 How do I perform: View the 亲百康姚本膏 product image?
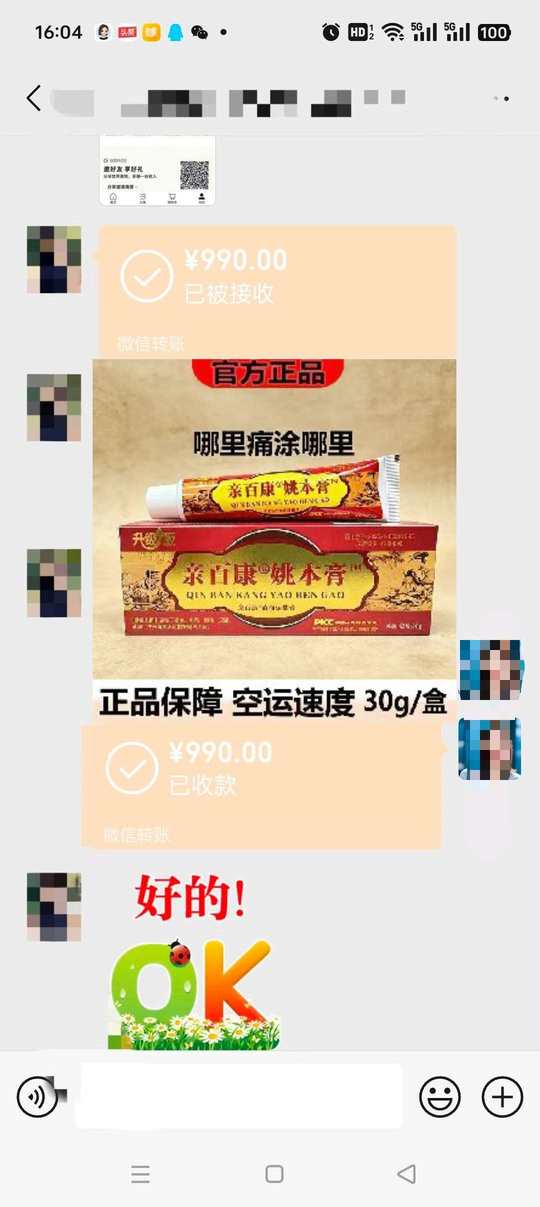point(274,540)
